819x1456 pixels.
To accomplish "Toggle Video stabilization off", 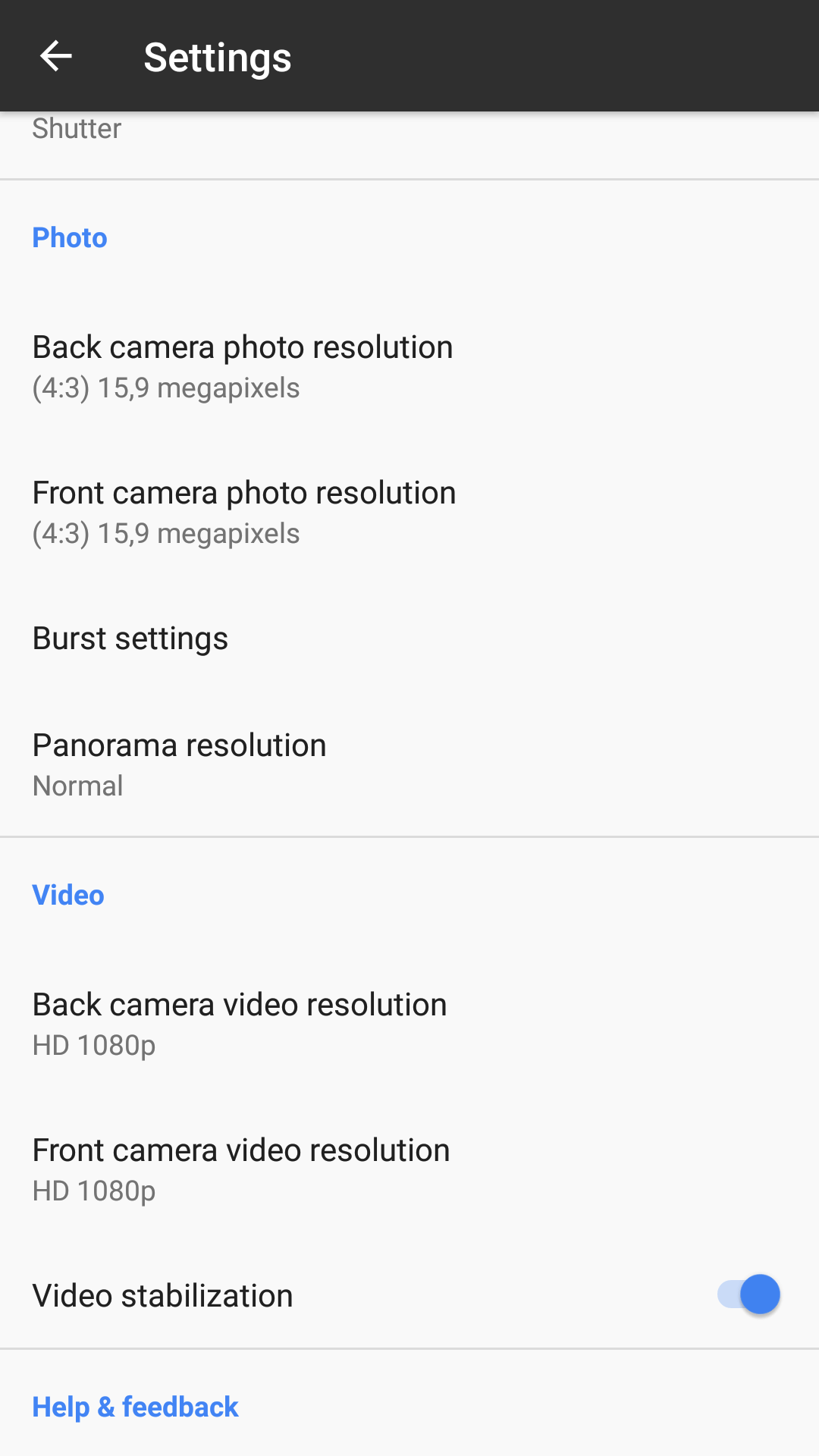I will click(748, 1294).
